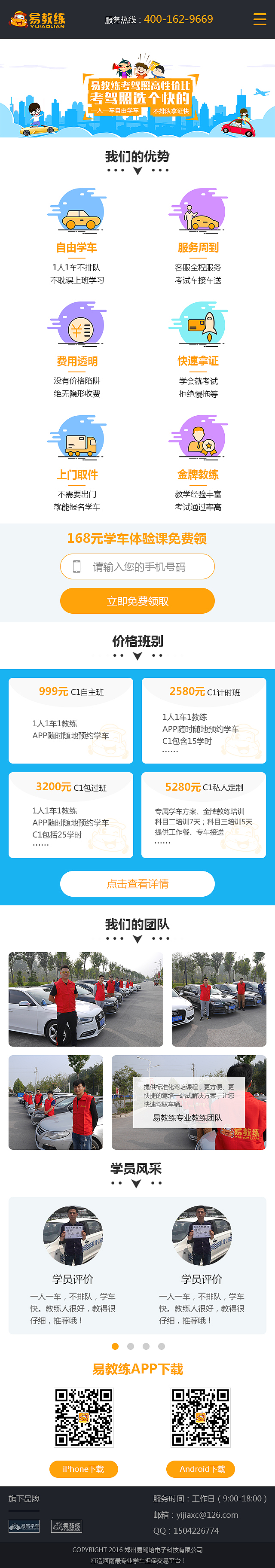Tap iPhone下载 button
275x1568 pixels.
point(83,1469)
